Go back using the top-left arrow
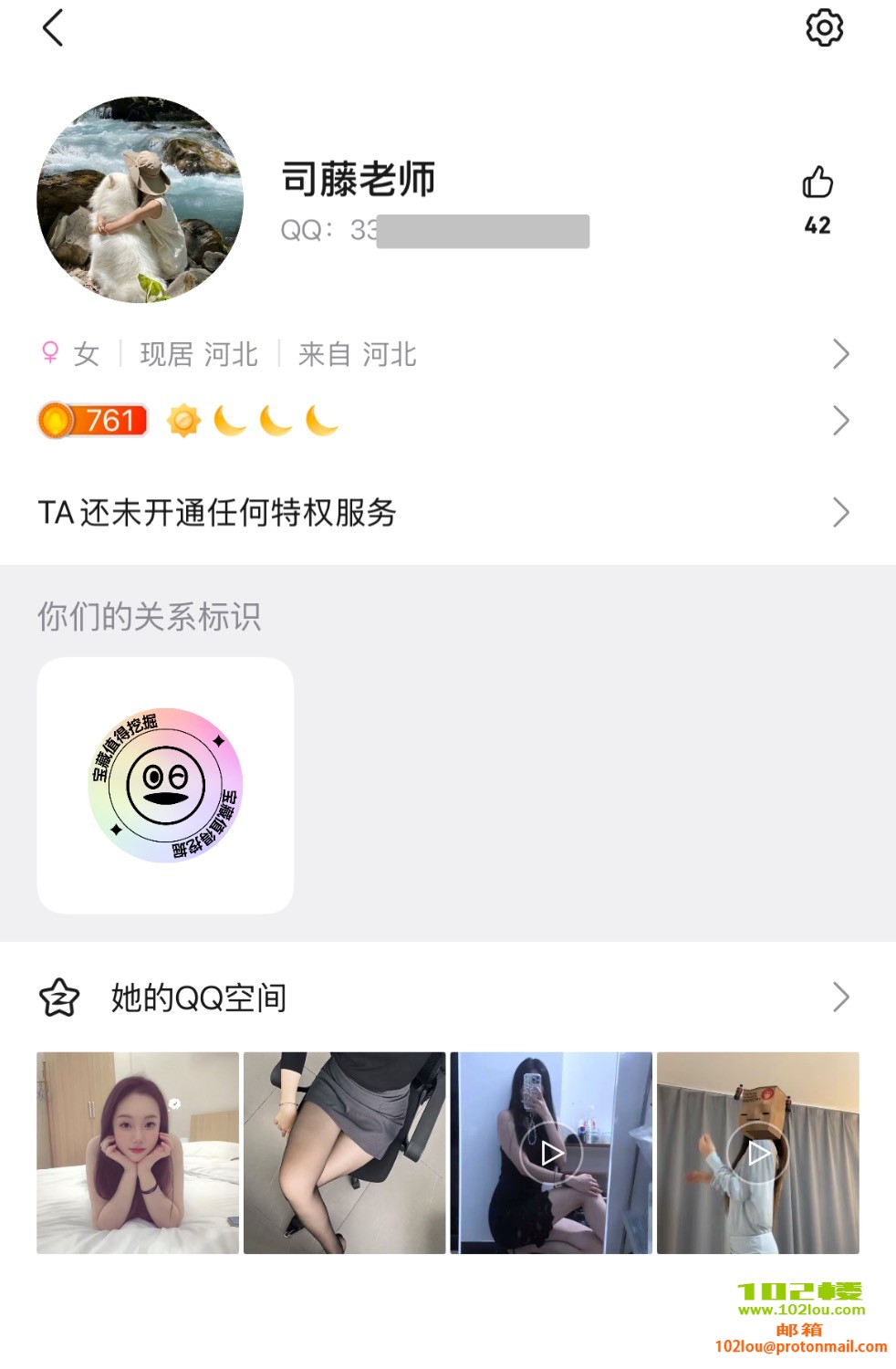This screenshot has height=1369, width=896. click(x=53, y=28)
